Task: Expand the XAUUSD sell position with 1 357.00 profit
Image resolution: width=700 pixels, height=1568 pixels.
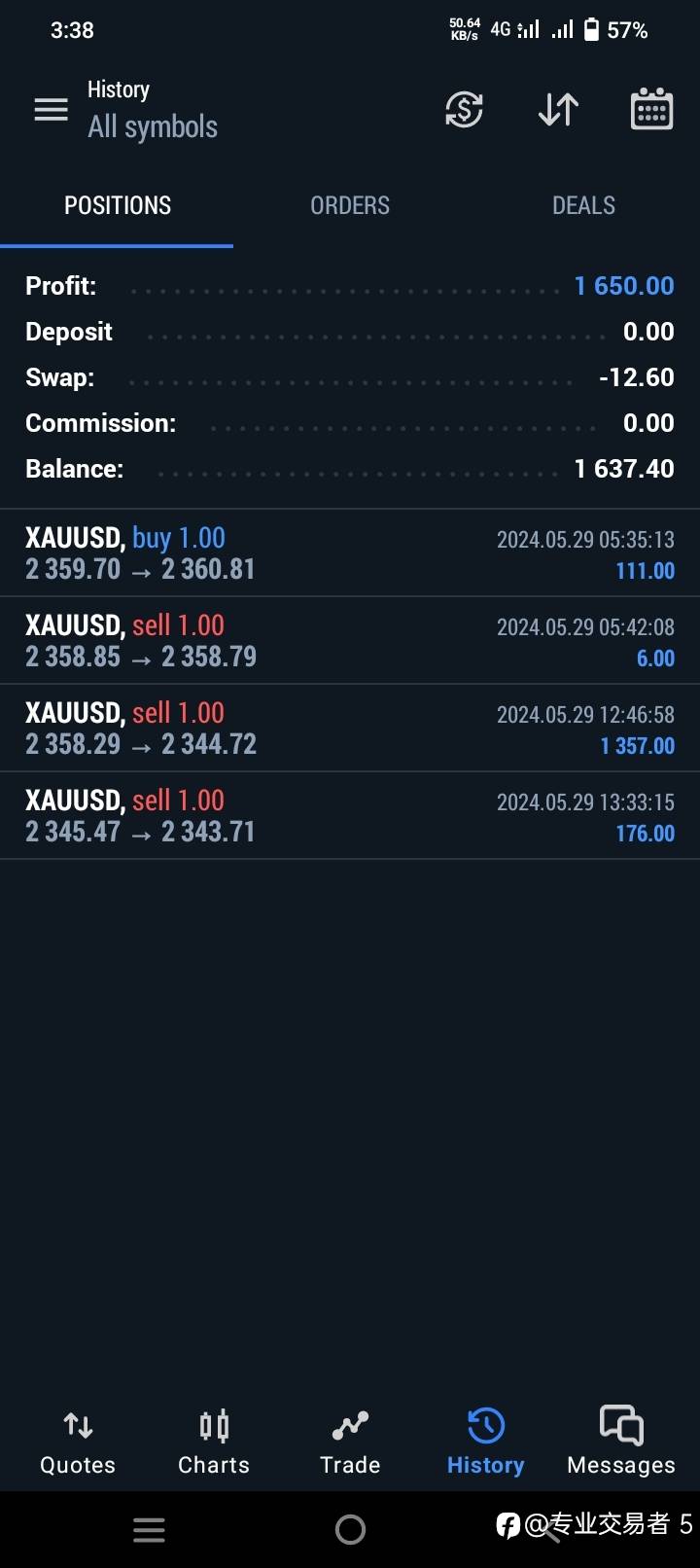Action: point(350,729)
